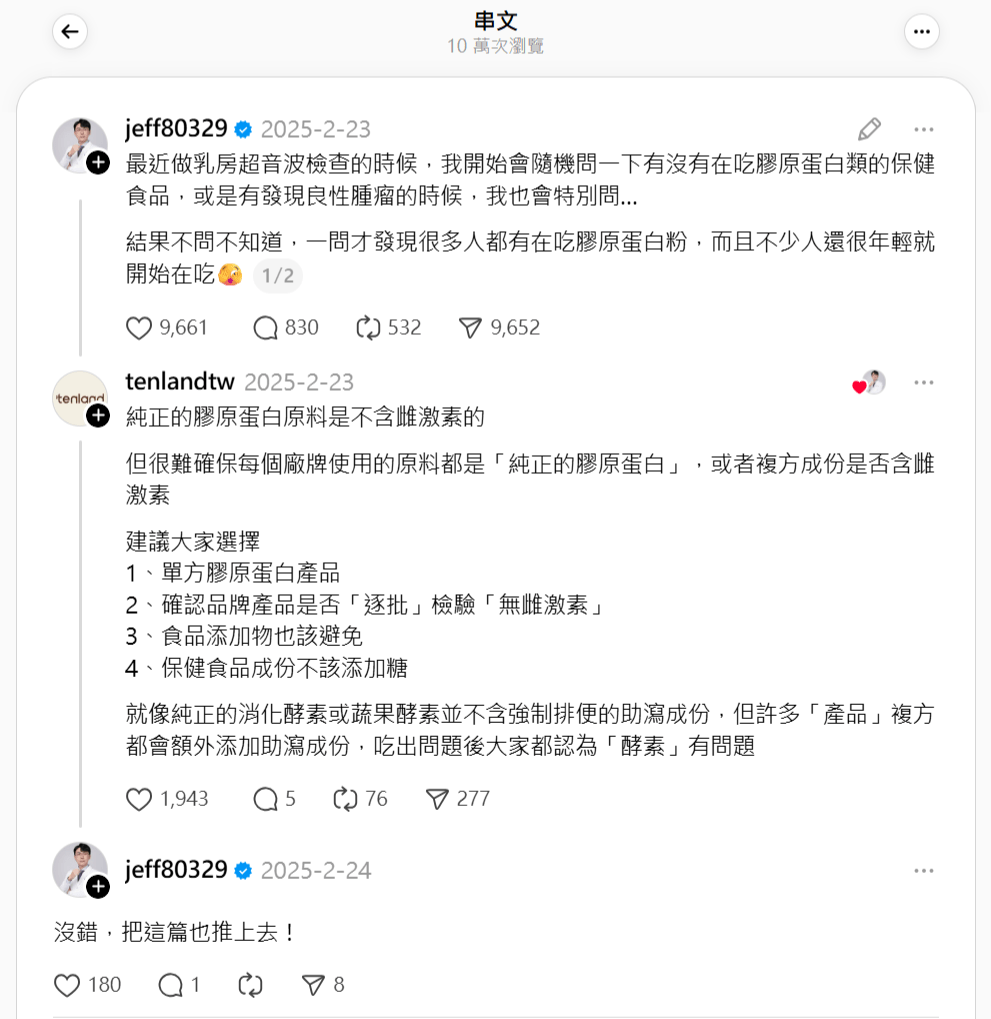Open more options on tenlandtw's reply

[923, 382]
